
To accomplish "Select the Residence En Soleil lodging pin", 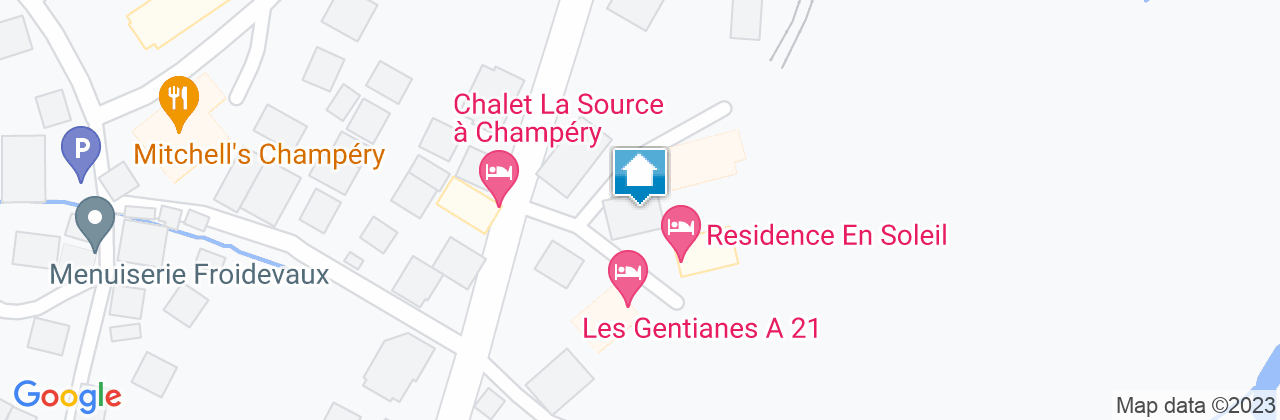I will tap(682, 227).
